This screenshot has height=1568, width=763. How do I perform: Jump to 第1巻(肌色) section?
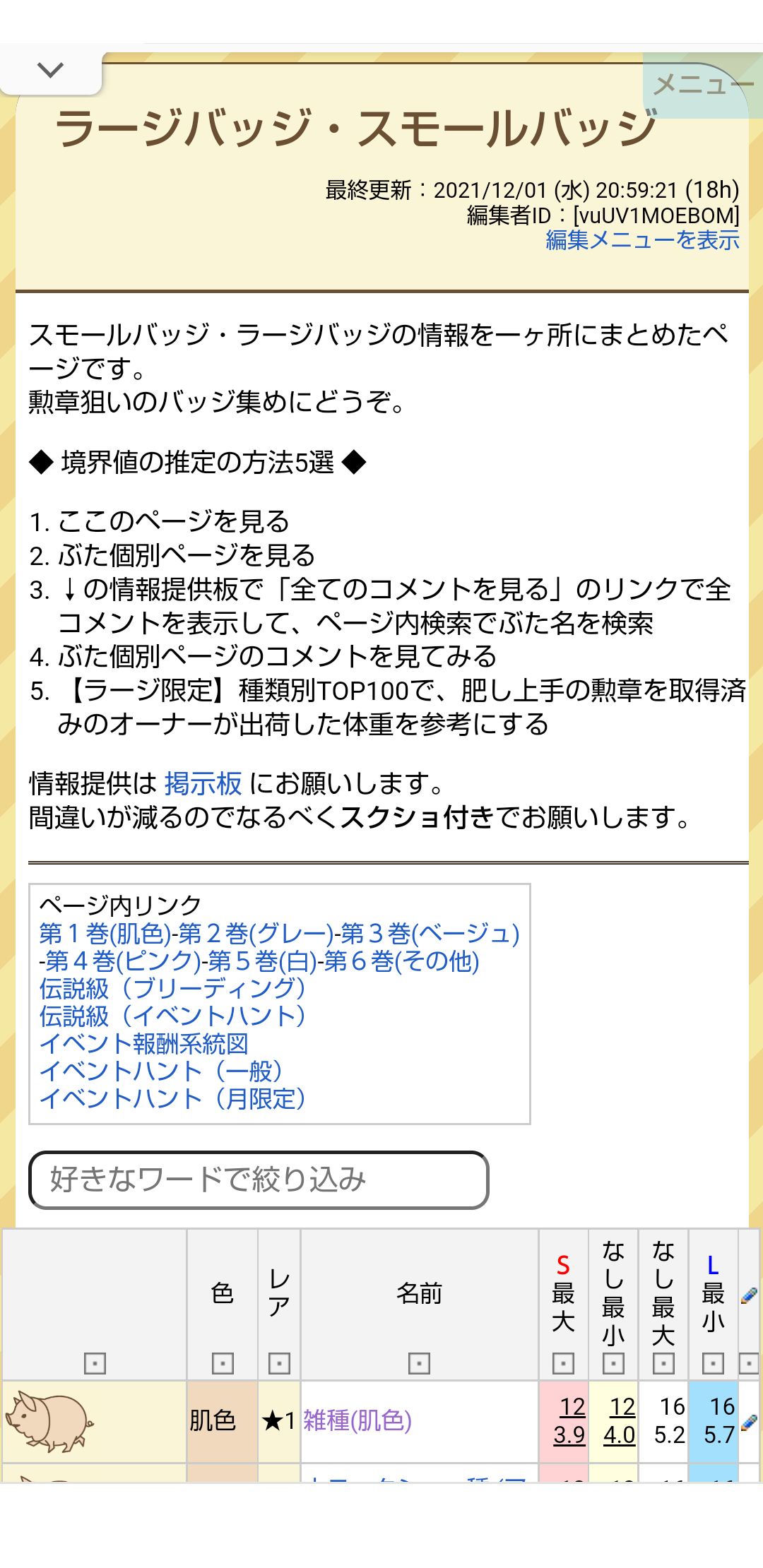105,934
